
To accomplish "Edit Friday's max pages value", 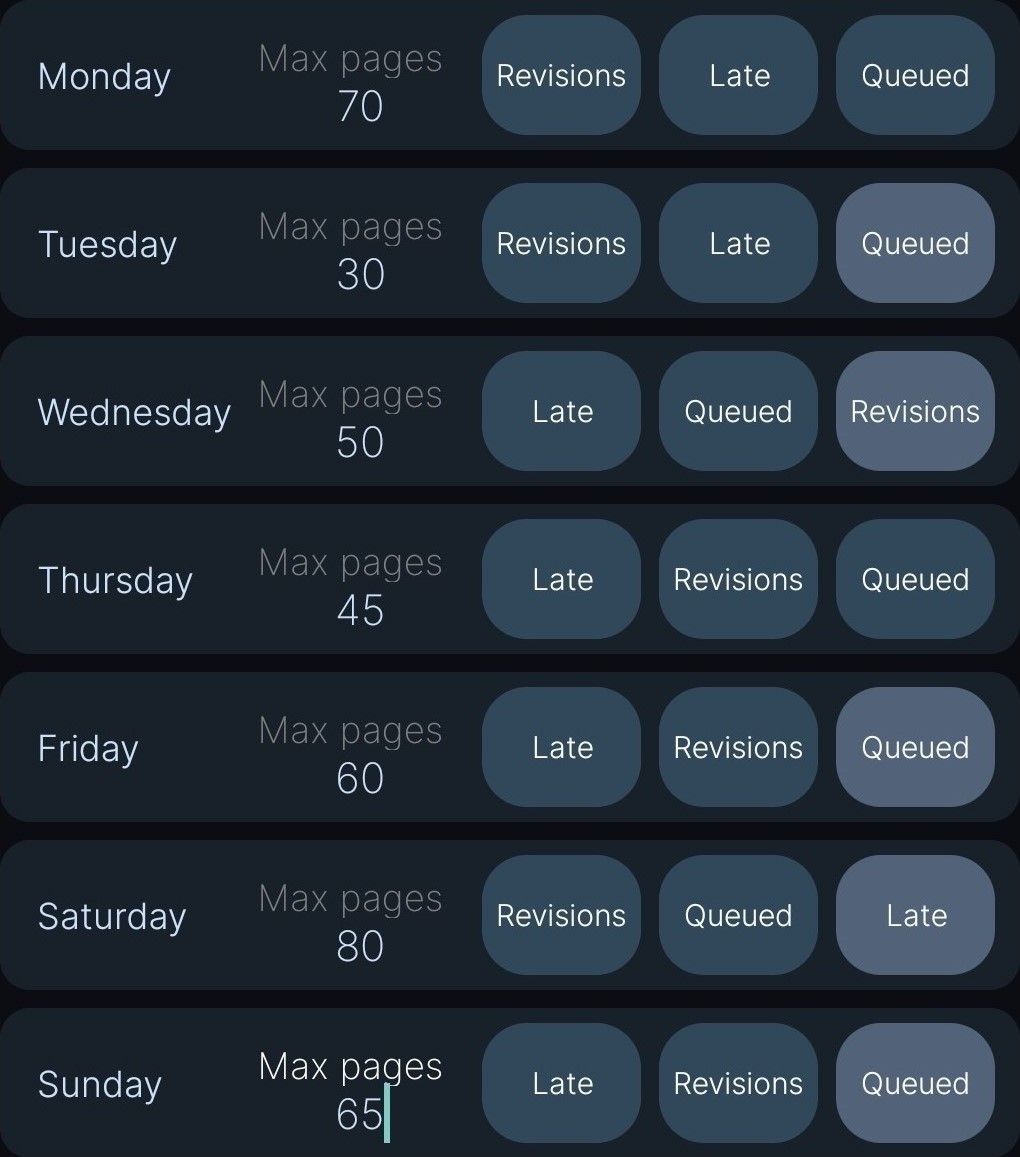I will tap(359, 777).
